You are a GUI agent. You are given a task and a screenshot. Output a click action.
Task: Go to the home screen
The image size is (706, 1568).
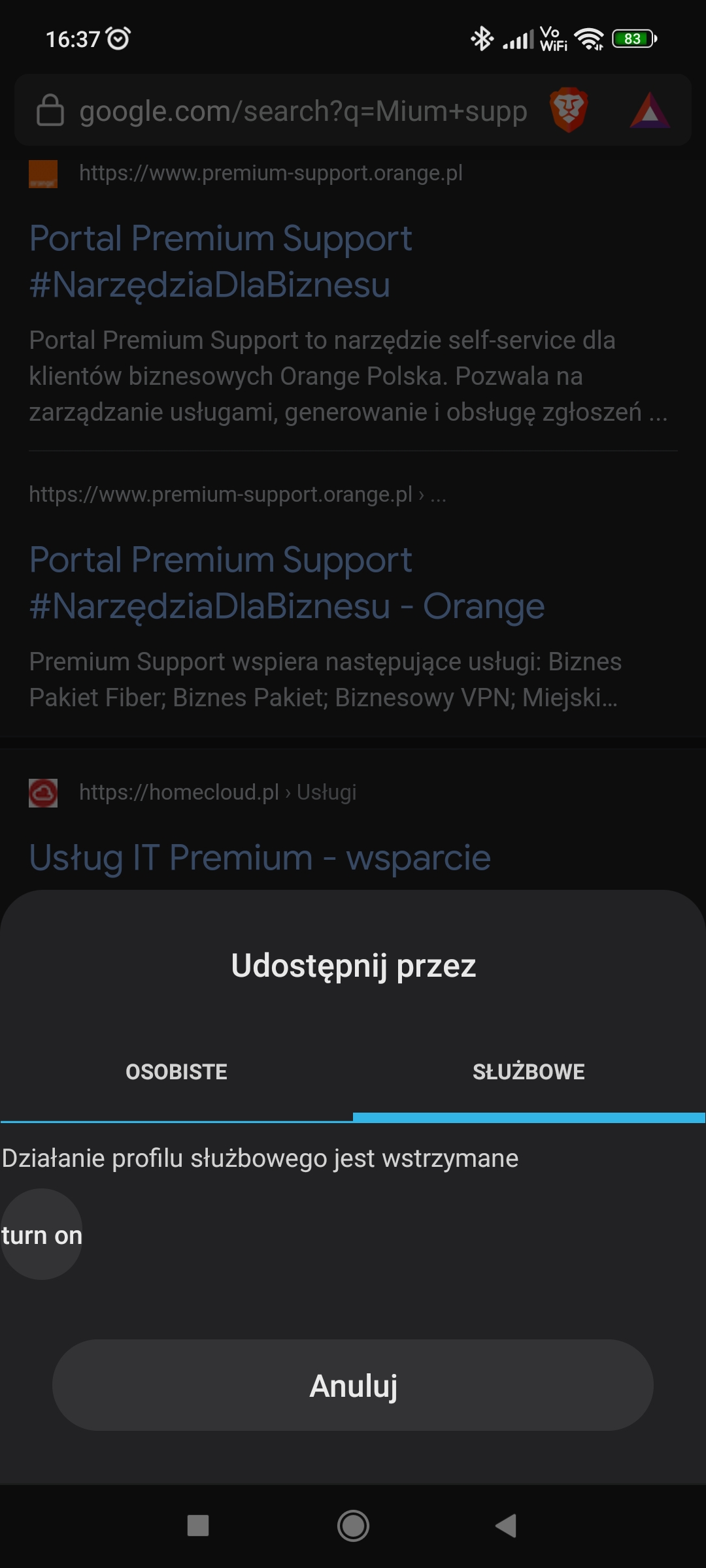[x=353, y=1526]
